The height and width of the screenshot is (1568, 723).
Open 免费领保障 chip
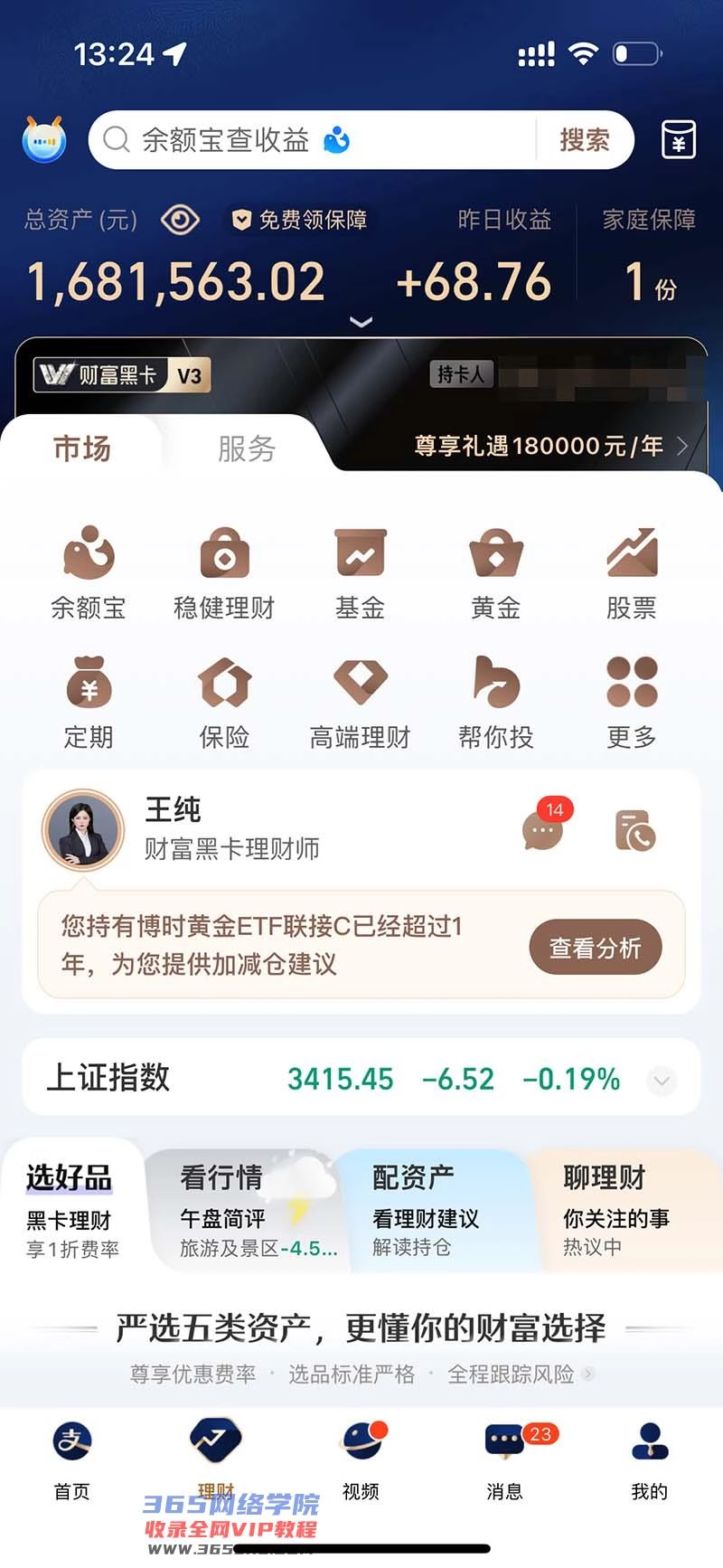pyautogui.click(x=300, y=220)
